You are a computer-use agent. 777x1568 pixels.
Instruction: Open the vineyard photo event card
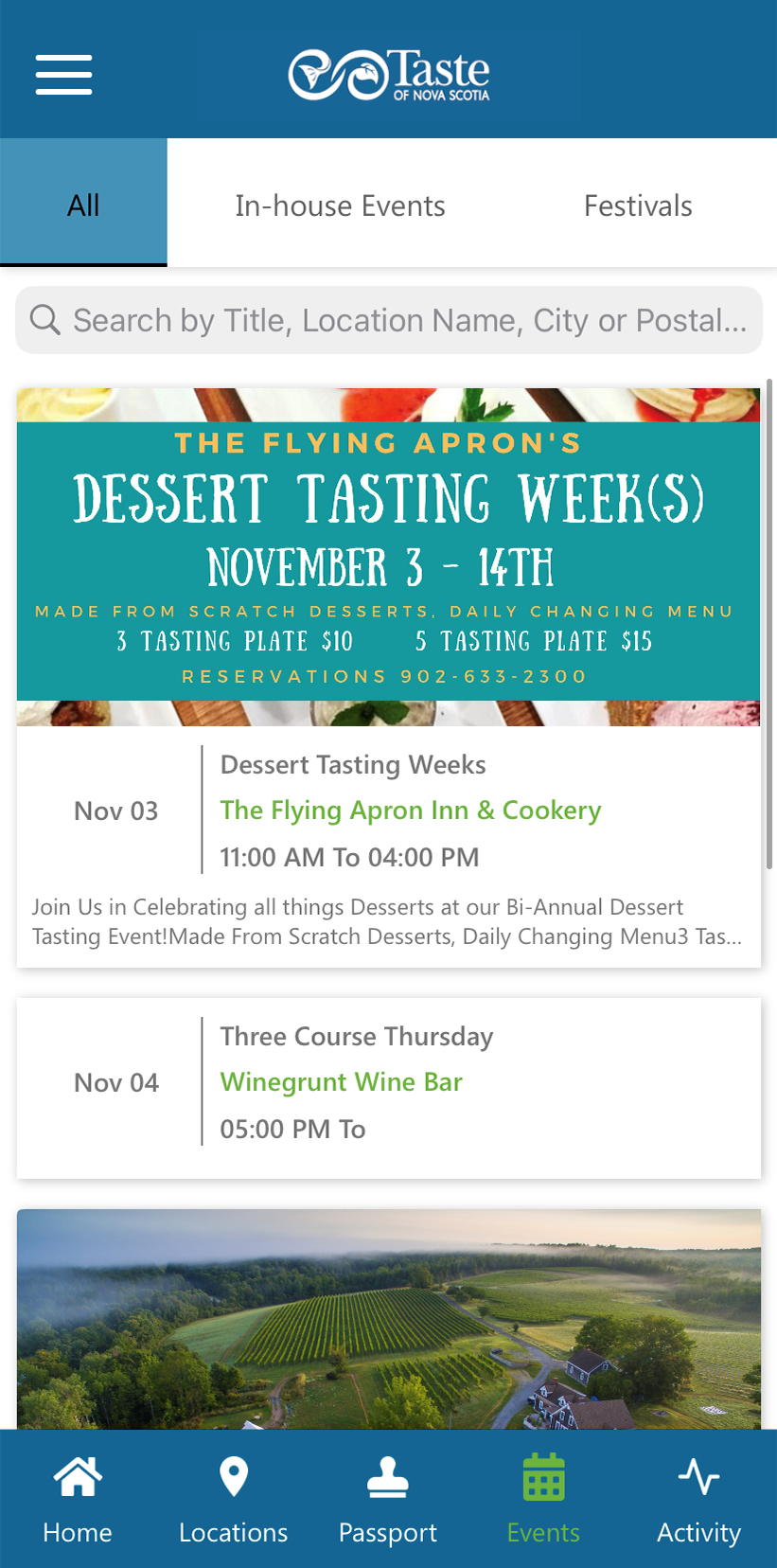[389, 1319]
